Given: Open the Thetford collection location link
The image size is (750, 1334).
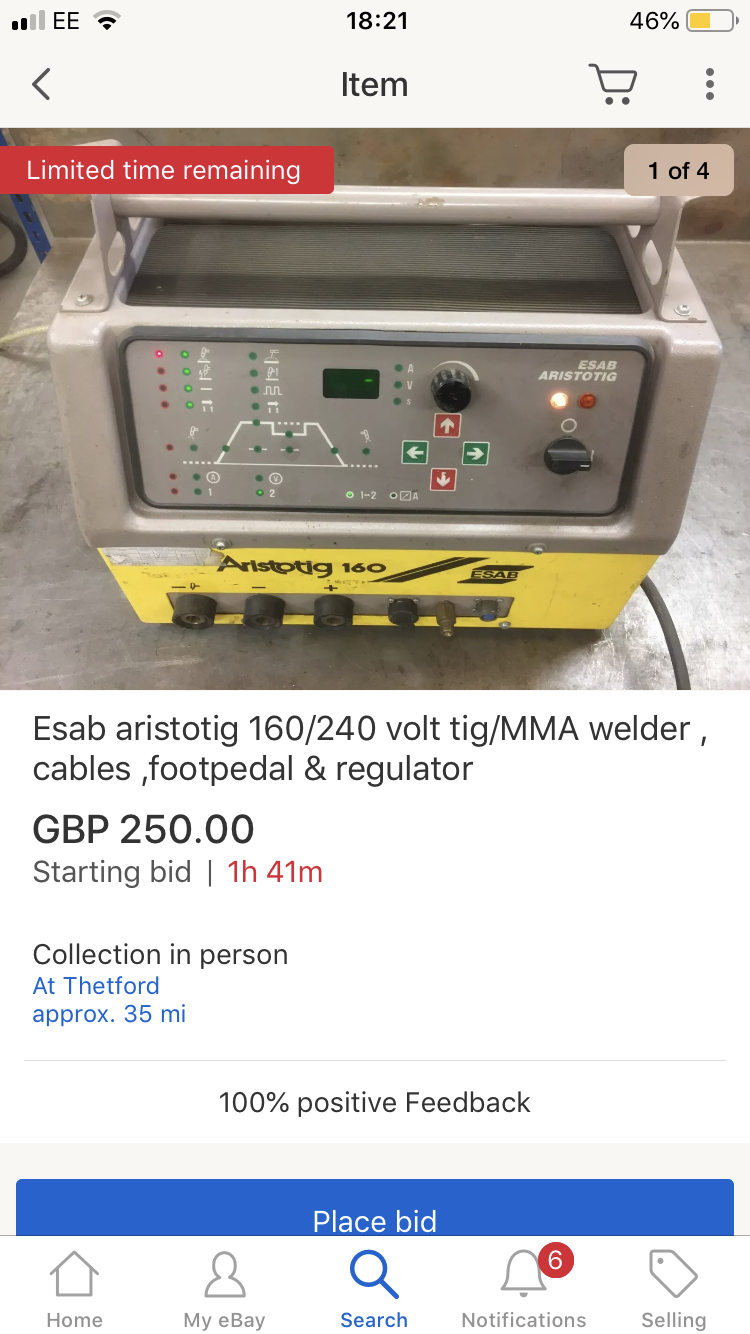Looking at the screenshot, I should [x=96, y=986].
